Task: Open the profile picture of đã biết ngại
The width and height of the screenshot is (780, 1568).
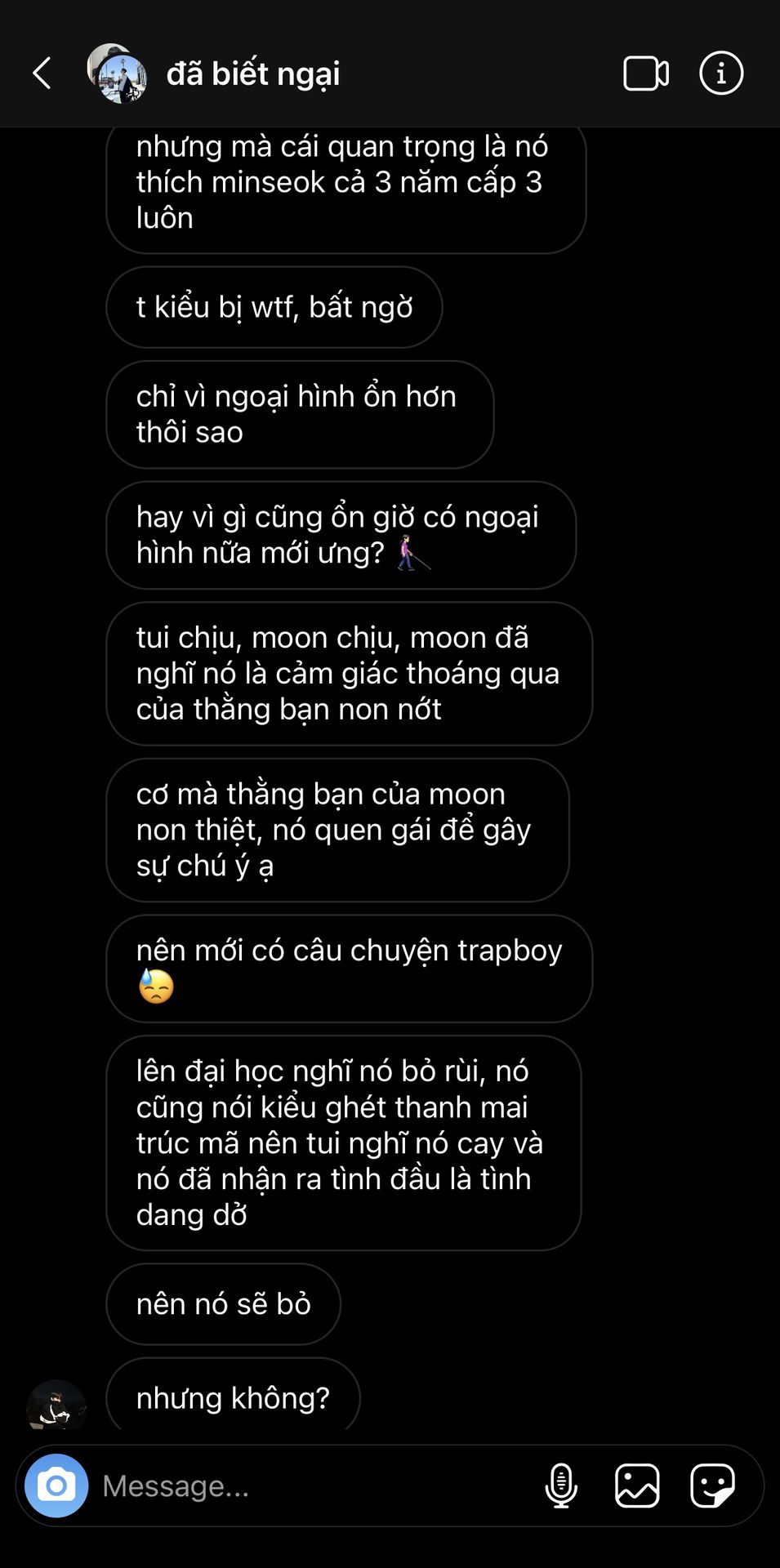Action: (118, 73)
